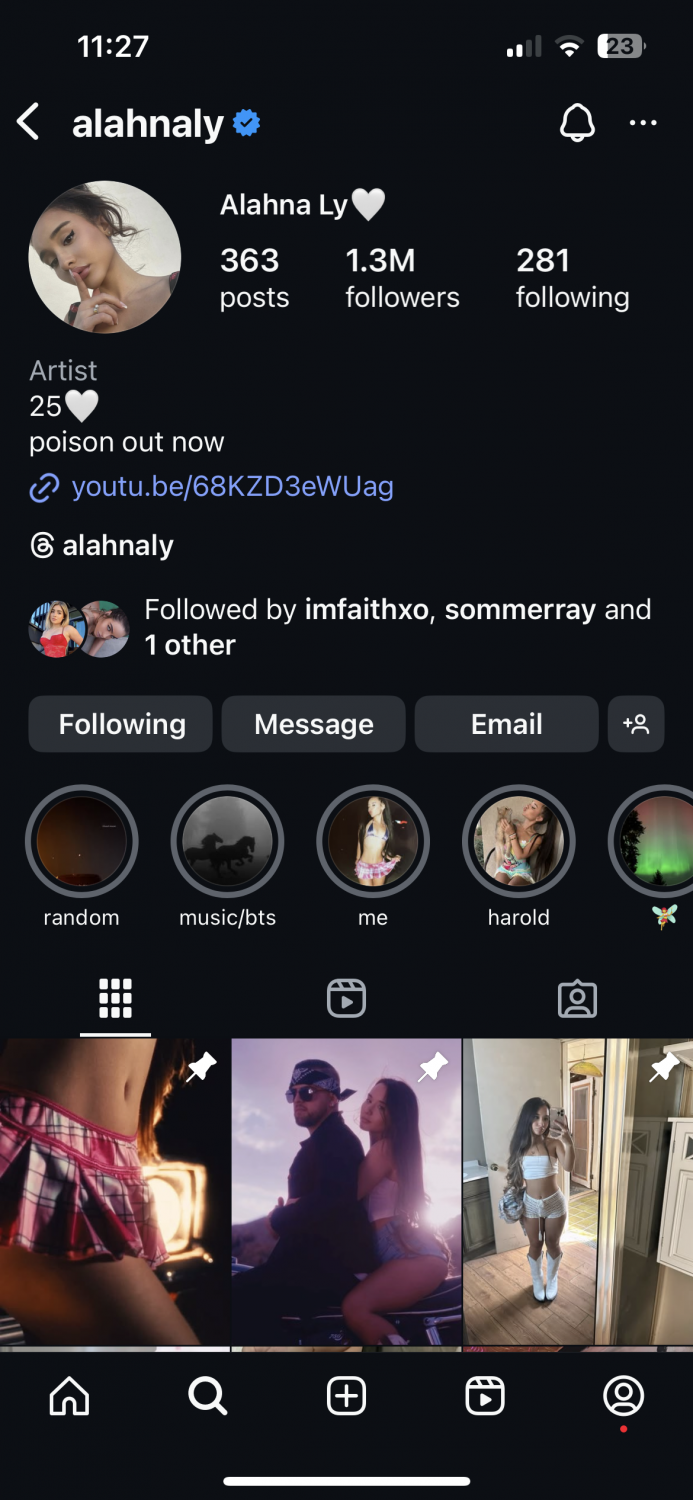
Task: Tap the Following button
Action: pos(121,724)
